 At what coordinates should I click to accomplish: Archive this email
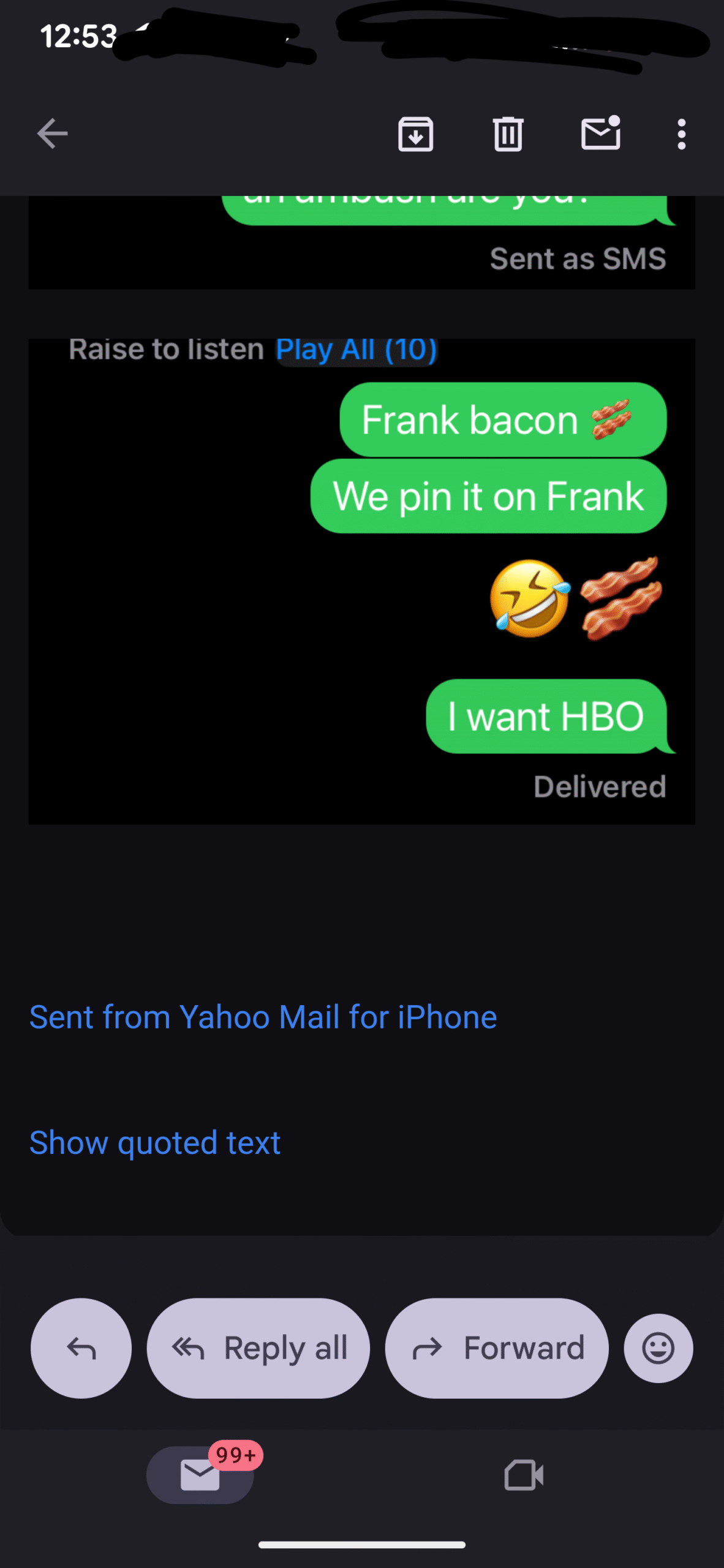click(x=416, y=134)
